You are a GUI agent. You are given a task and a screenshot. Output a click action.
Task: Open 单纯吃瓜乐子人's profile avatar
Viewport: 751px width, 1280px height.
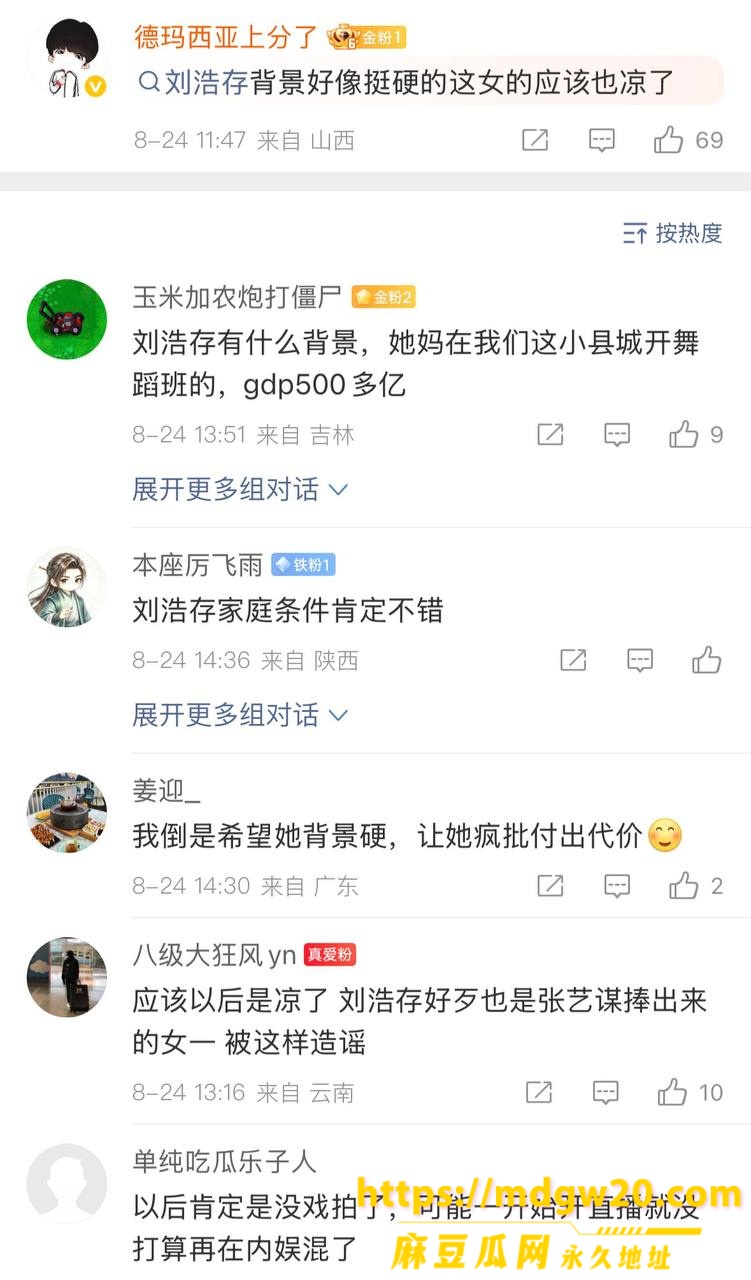(66, 1184)
